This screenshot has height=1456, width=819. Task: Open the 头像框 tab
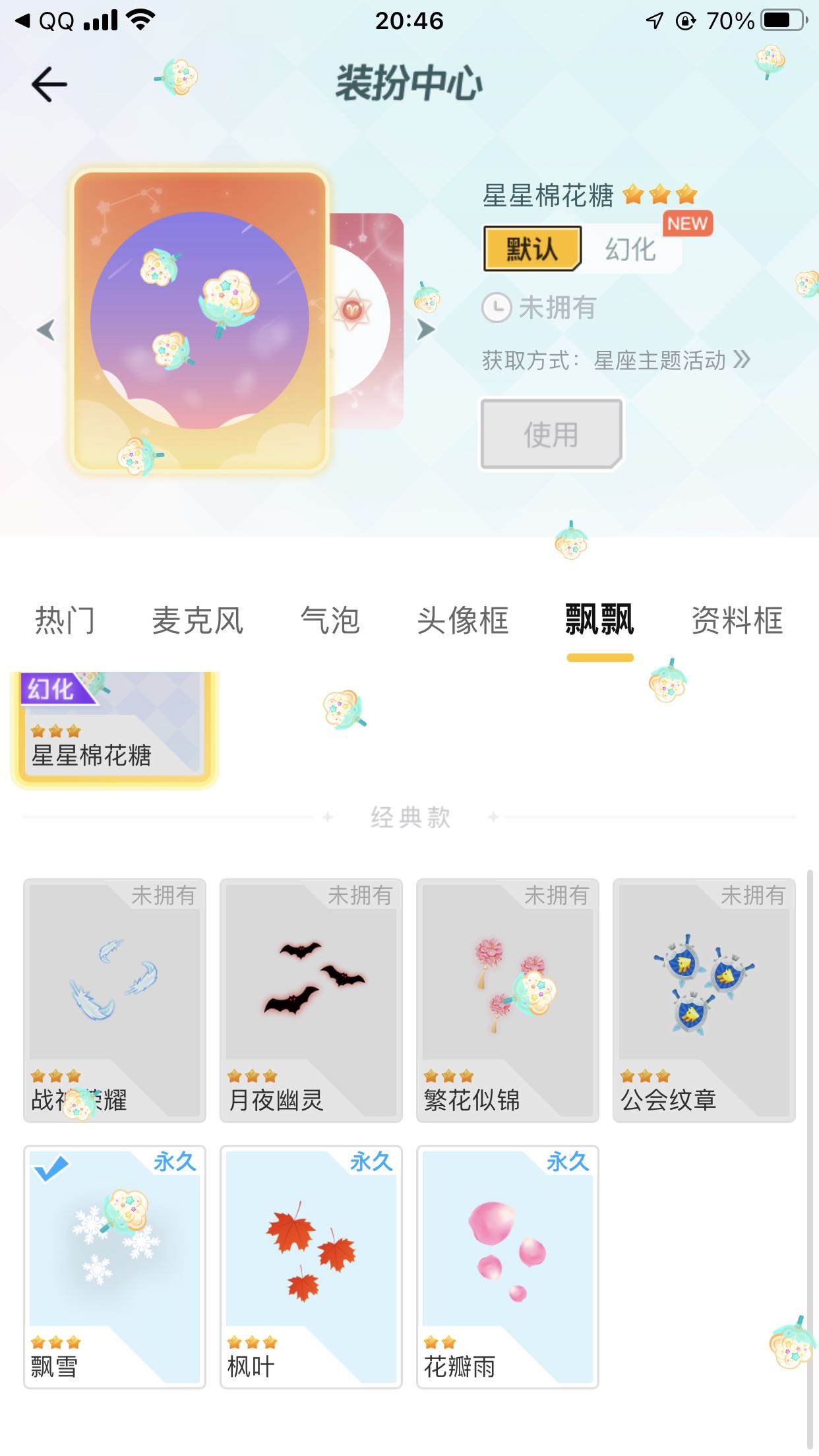tap(463, 621)
